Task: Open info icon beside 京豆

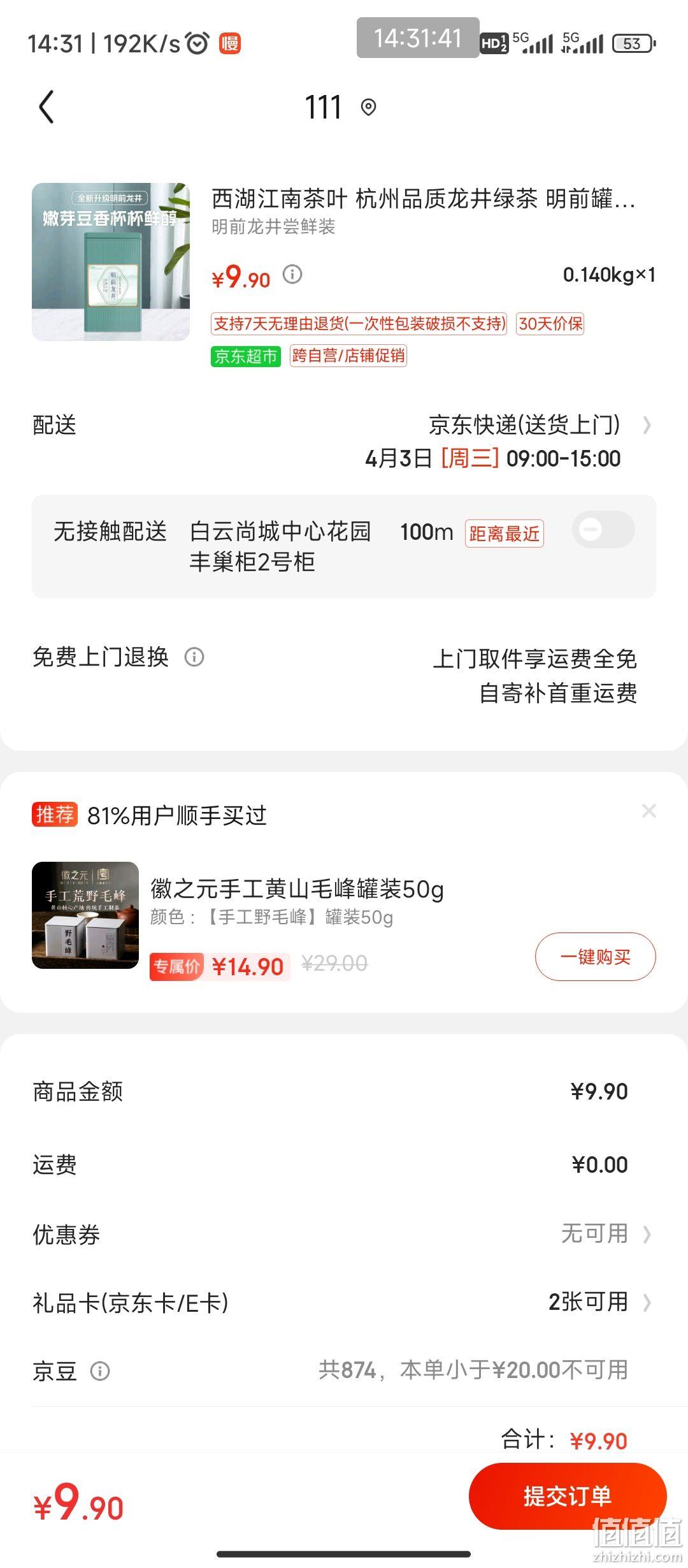Action: pos(100,1371)
